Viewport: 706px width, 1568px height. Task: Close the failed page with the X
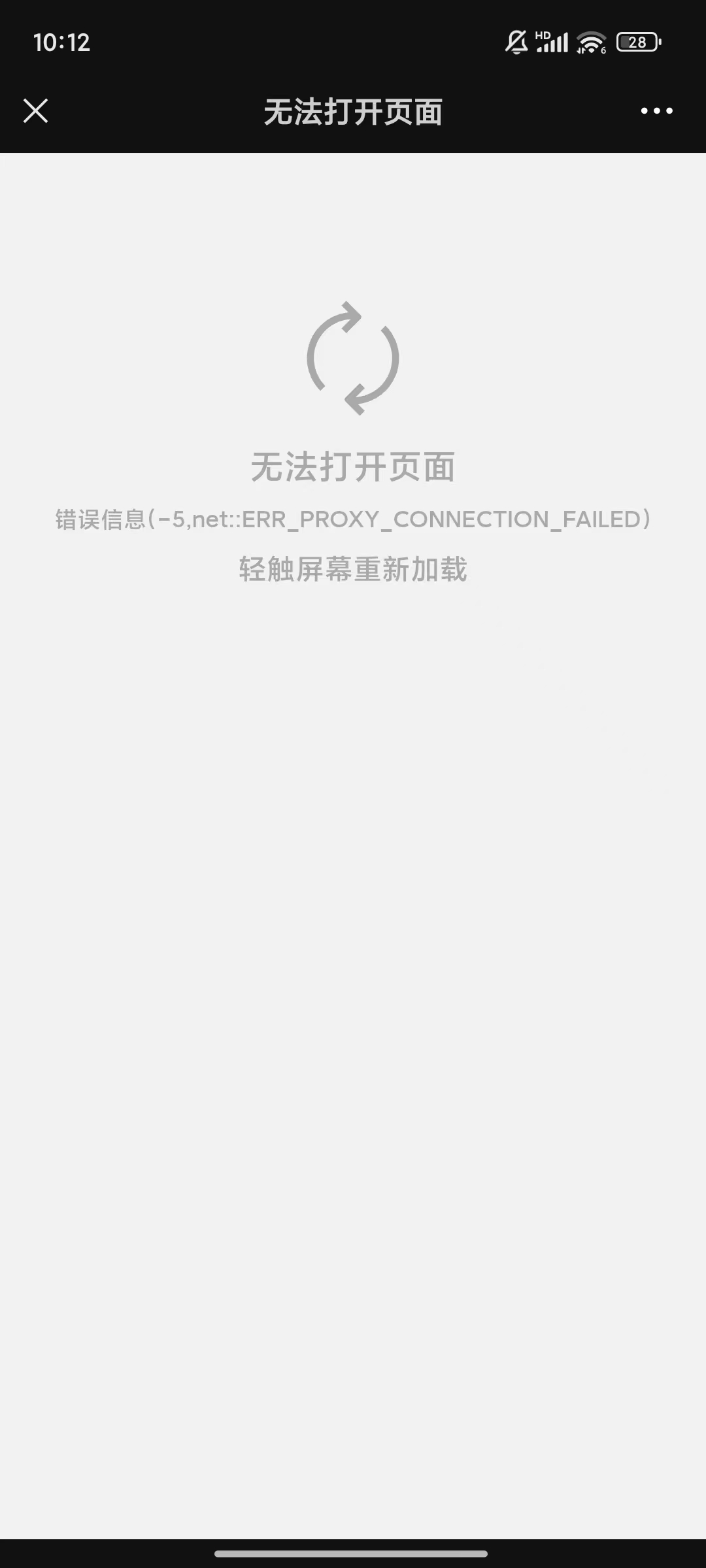click(36, 111)
